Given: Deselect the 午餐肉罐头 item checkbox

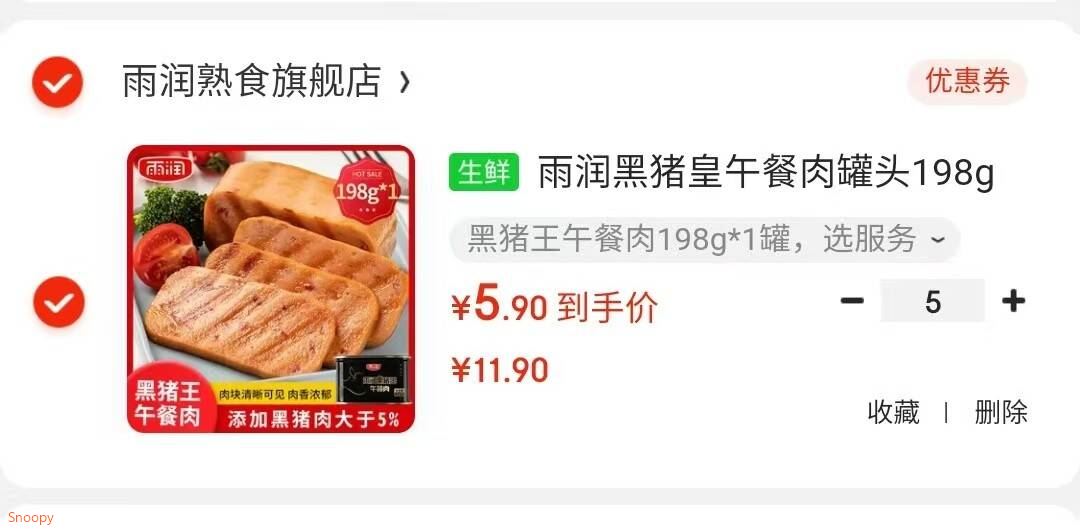Looking at the screenshot, I should tap(57, 301).
